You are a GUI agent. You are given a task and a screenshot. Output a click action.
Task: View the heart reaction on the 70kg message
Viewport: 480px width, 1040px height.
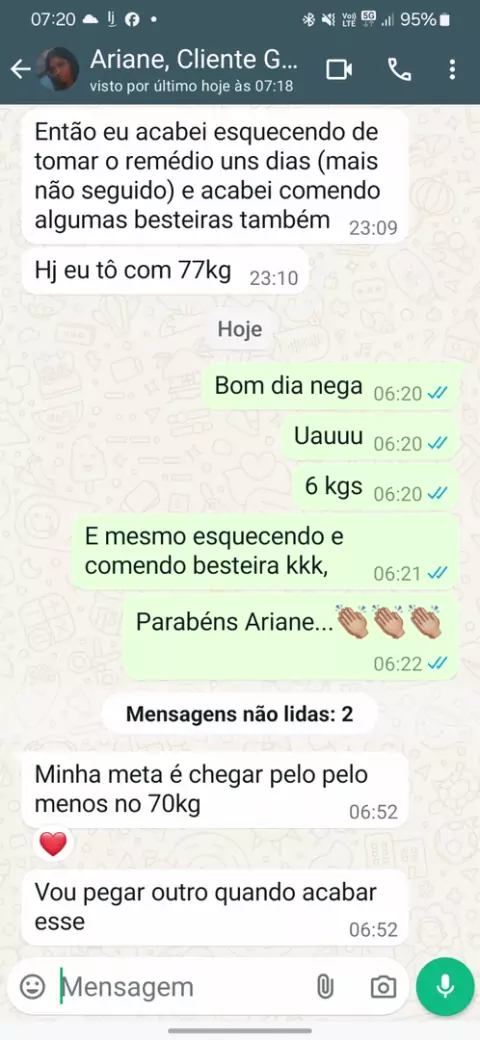(54, 844)
